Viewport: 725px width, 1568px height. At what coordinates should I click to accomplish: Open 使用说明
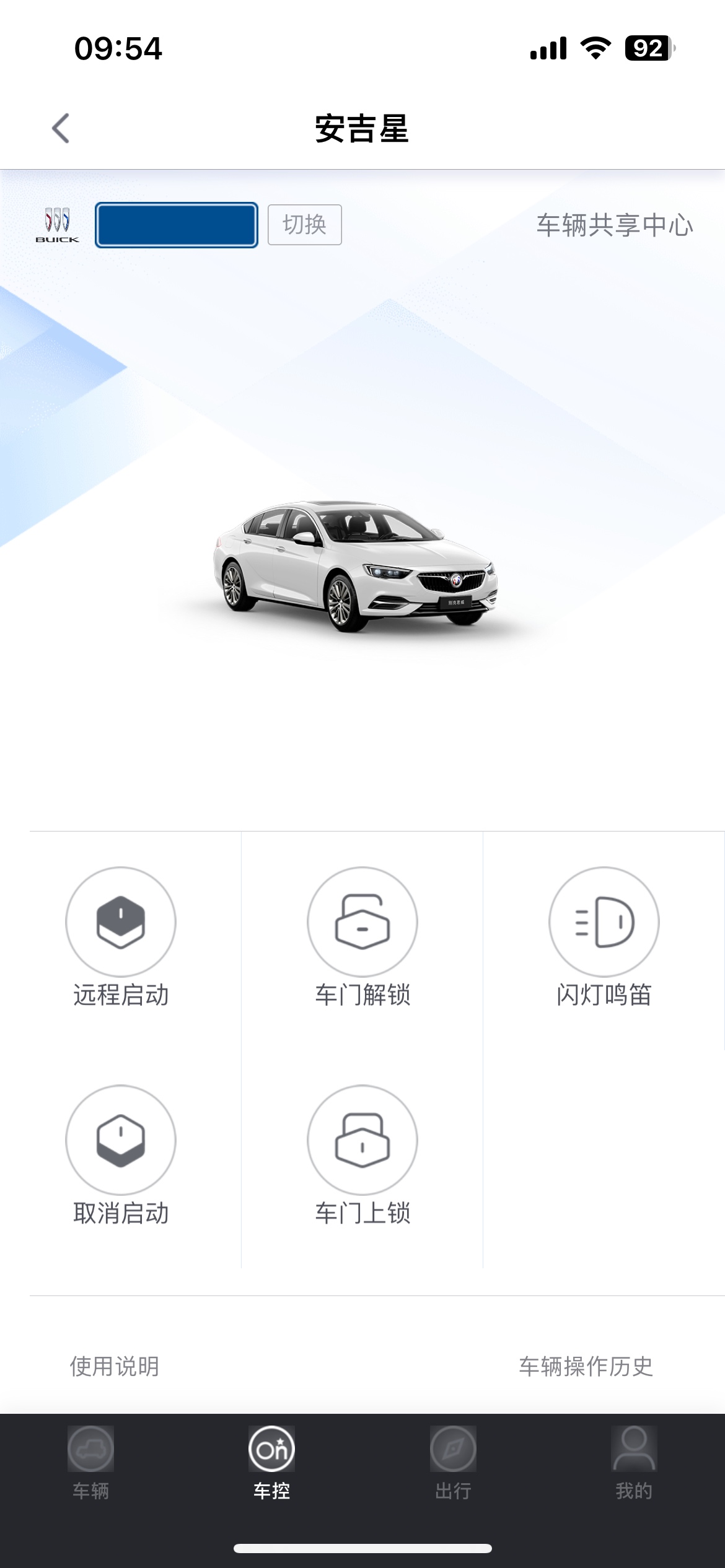(x=115, y=1366)
